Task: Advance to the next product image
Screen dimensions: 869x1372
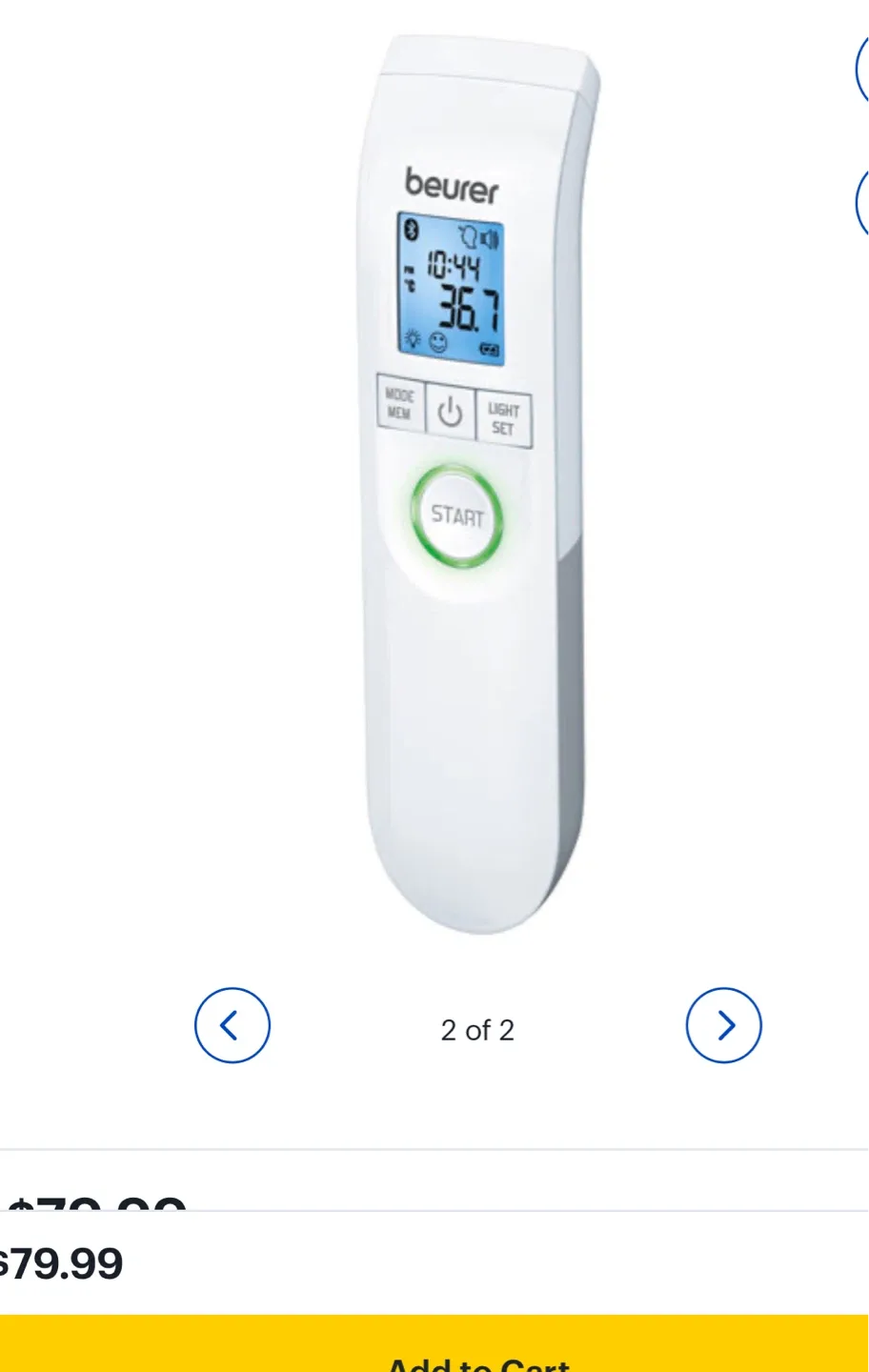Action: click(x=724, y=1024)
